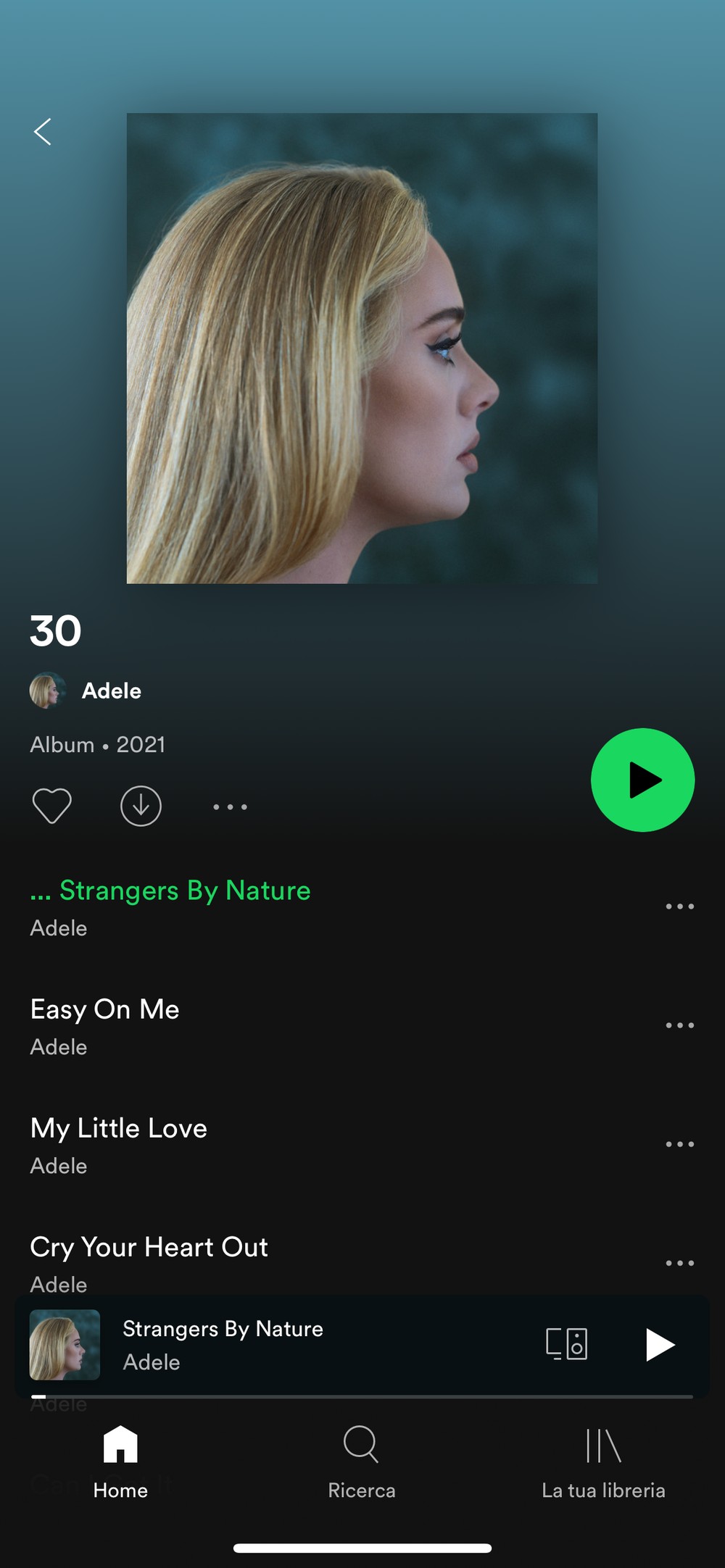Open options for My Little Love
The image size is (725, 1568).
679,1144
